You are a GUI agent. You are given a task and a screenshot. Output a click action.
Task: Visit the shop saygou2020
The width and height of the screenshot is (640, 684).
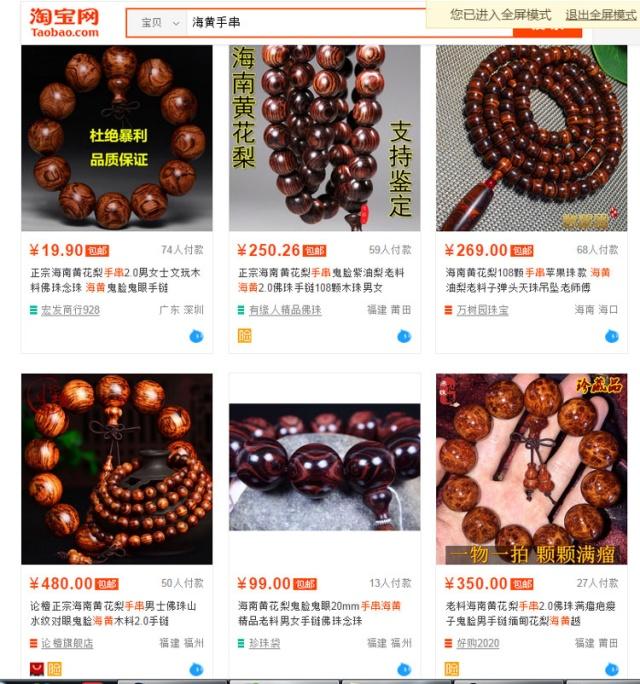[x=478, y=643]
